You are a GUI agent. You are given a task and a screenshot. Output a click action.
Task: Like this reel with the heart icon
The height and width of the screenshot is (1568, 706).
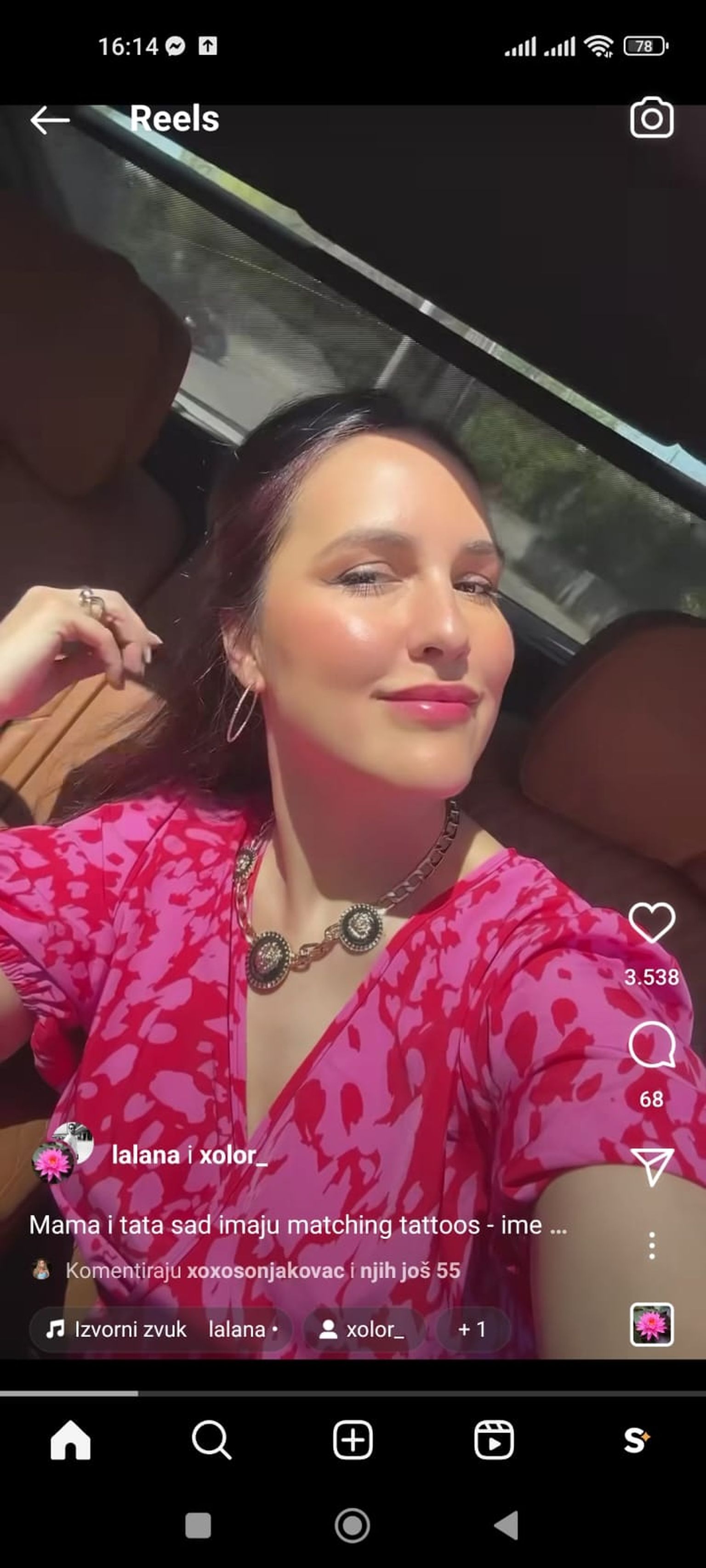pyautogui.click(x=651, y=923)
